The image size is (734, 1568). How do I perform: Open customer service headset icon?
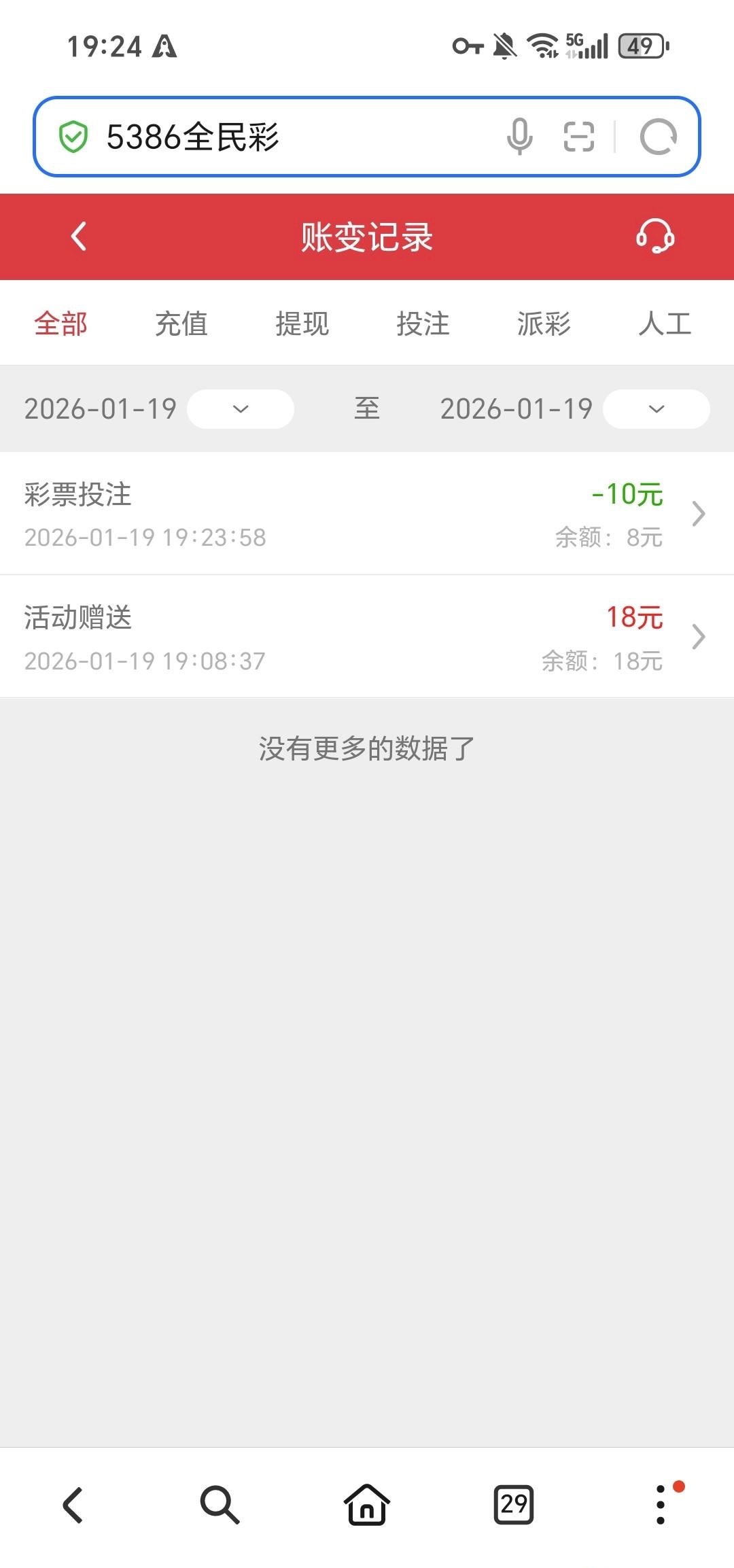(x=655, y=237)
